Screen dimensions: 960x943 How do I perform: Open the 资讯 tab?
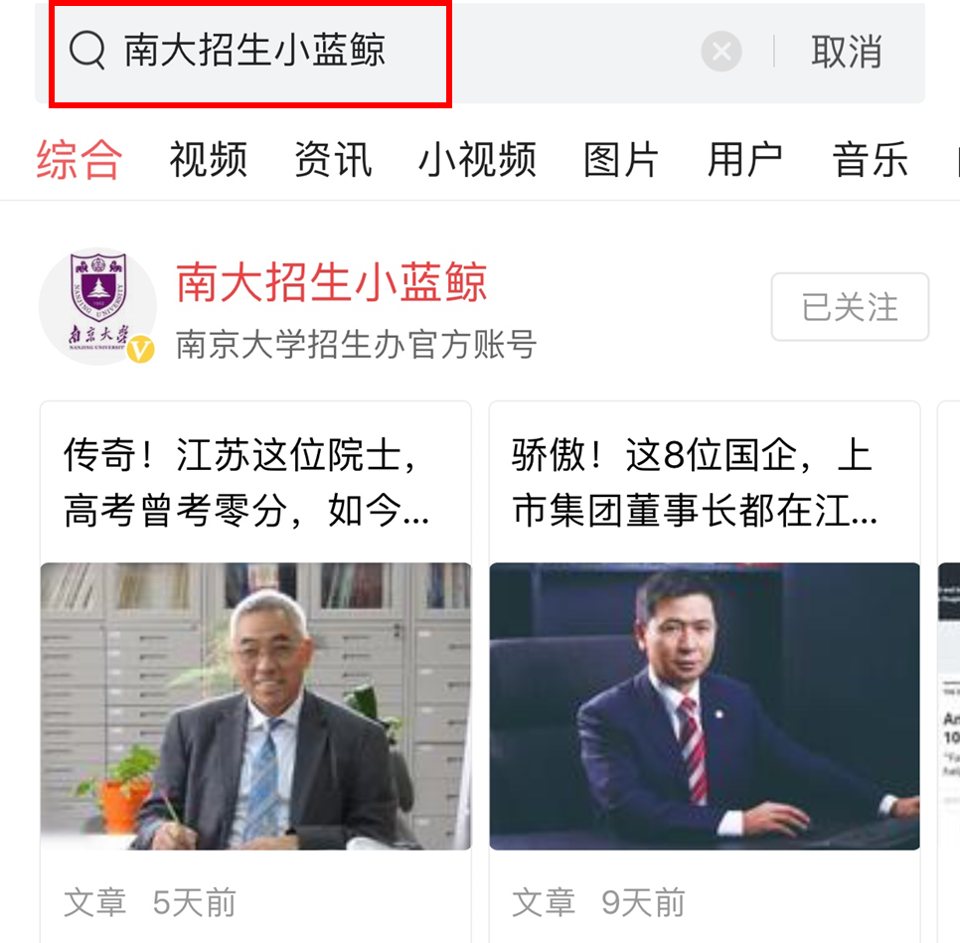333,160
